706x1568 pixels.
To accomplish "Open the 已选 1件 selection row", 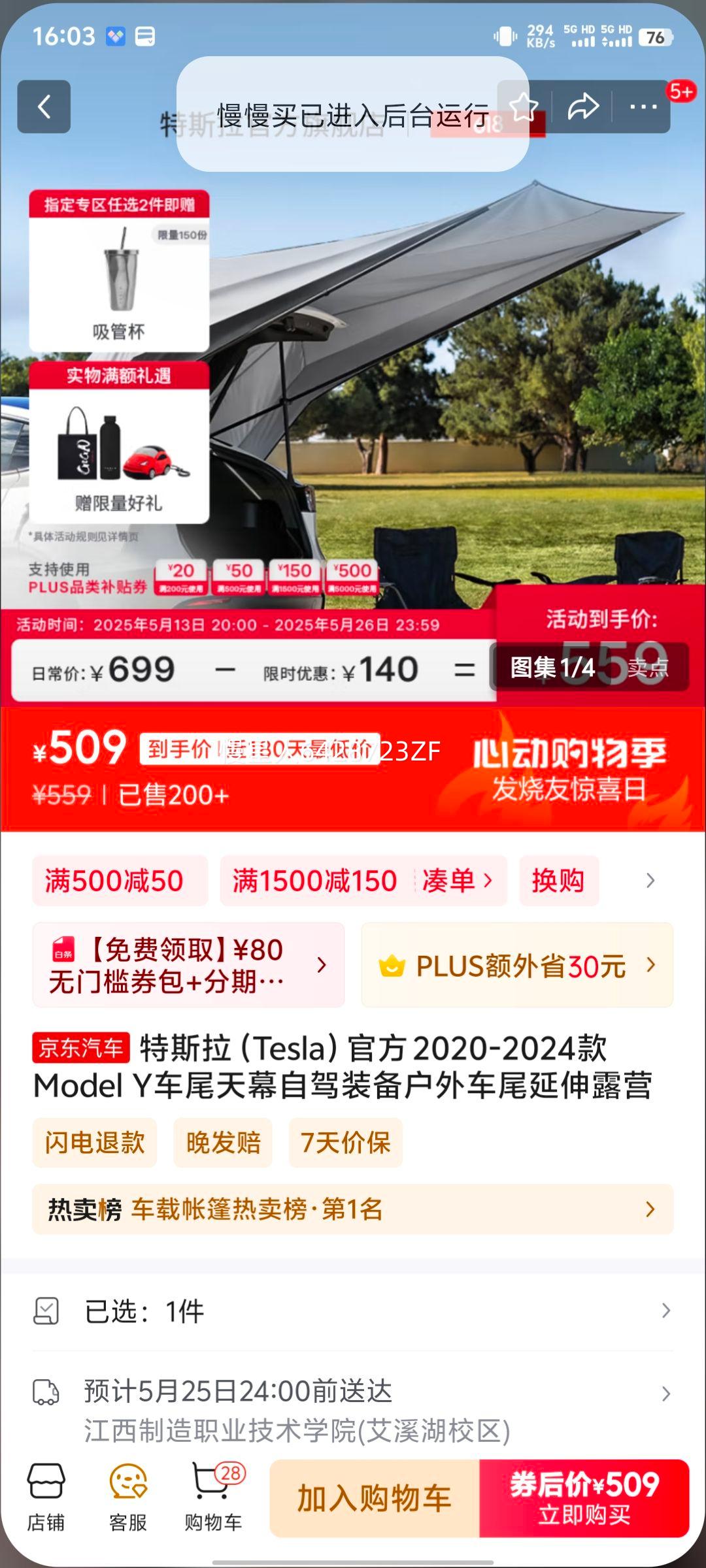I will [353, 1311].
